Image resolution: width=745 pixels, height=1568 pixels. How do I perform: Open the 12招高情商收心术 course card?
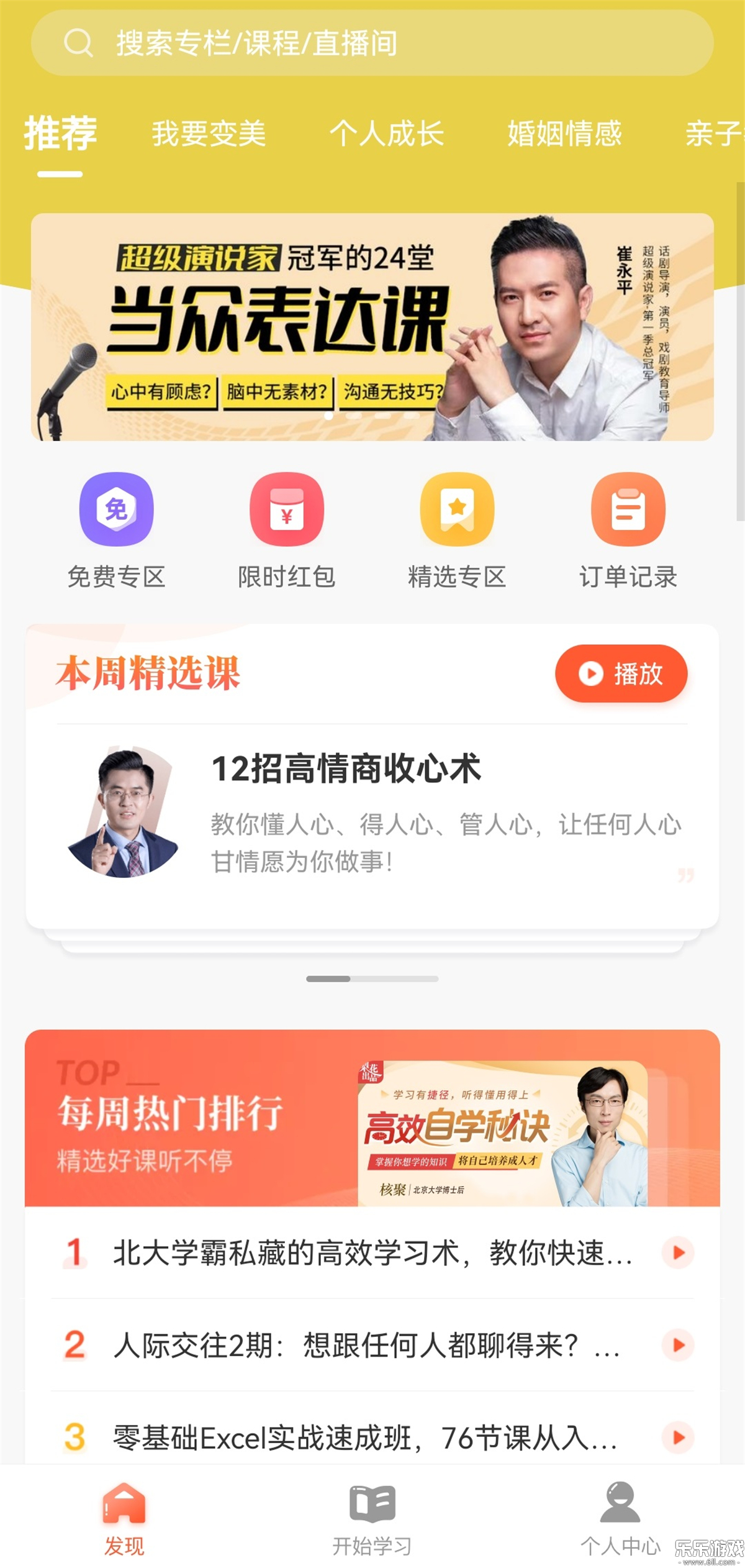tap(372, 814)
